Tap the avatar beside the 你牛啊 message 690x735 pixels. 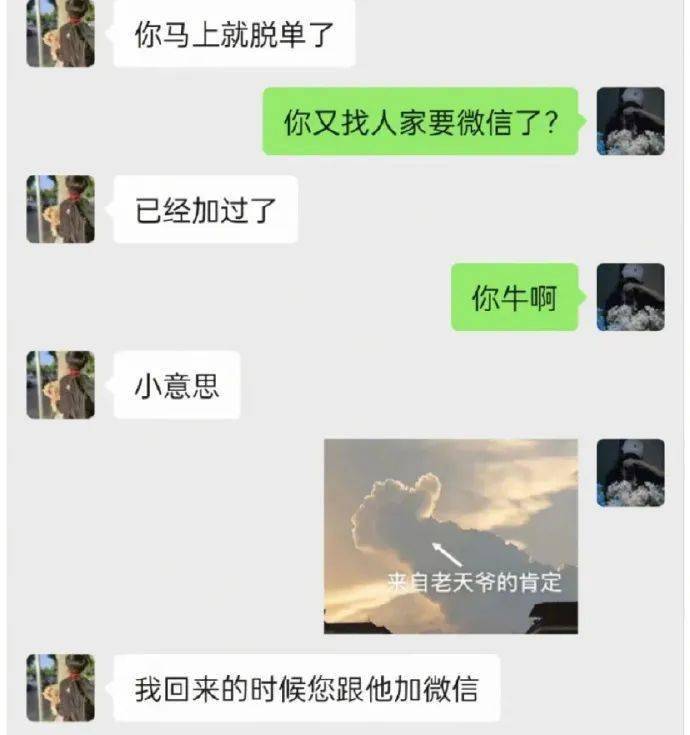630,297
